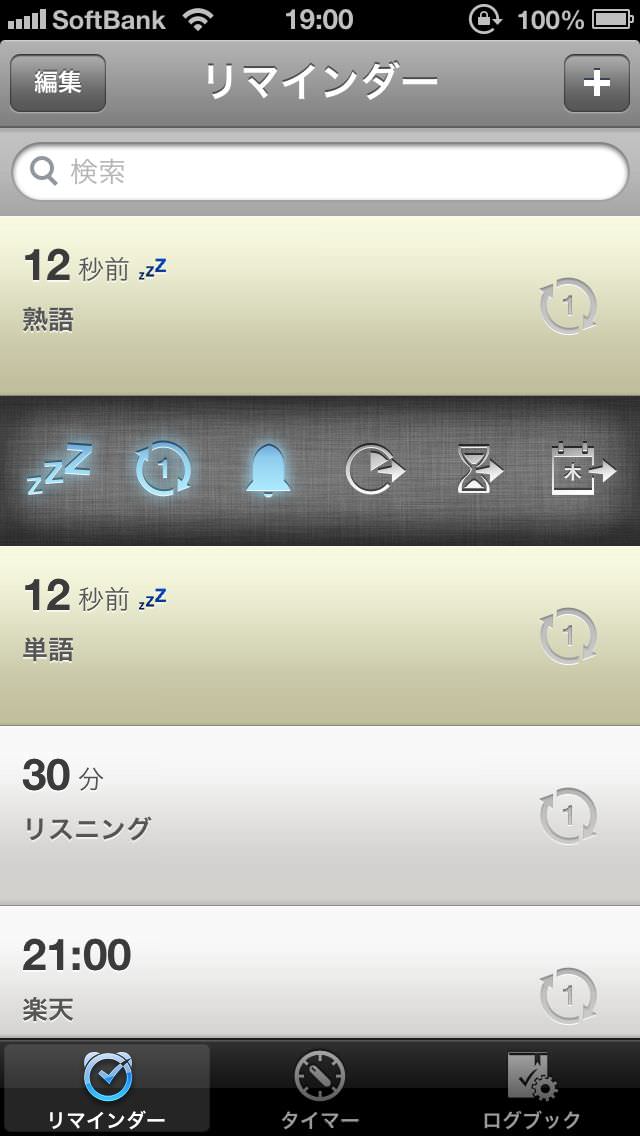Tap the bell alarm icon

pyautogui.click(x=268, y=470)
